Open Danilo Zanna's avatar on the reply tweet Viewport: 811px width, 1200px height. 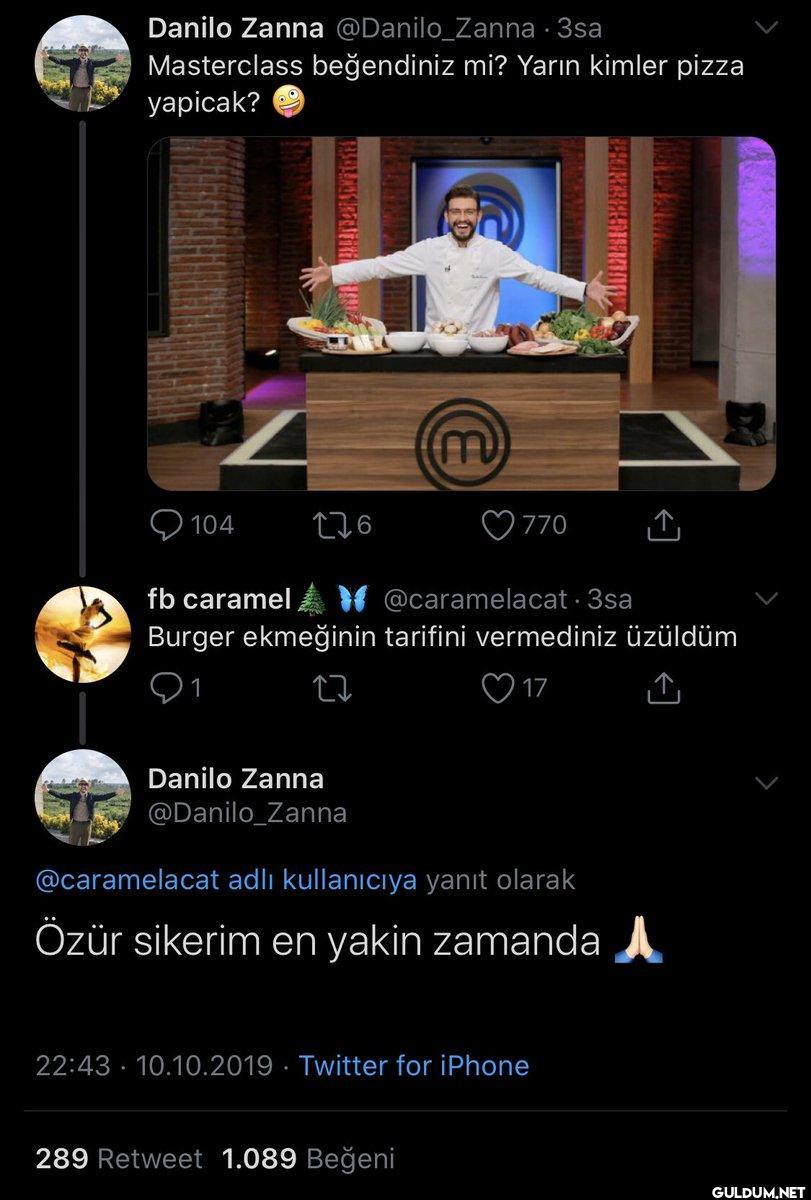[x=82, y=797]
